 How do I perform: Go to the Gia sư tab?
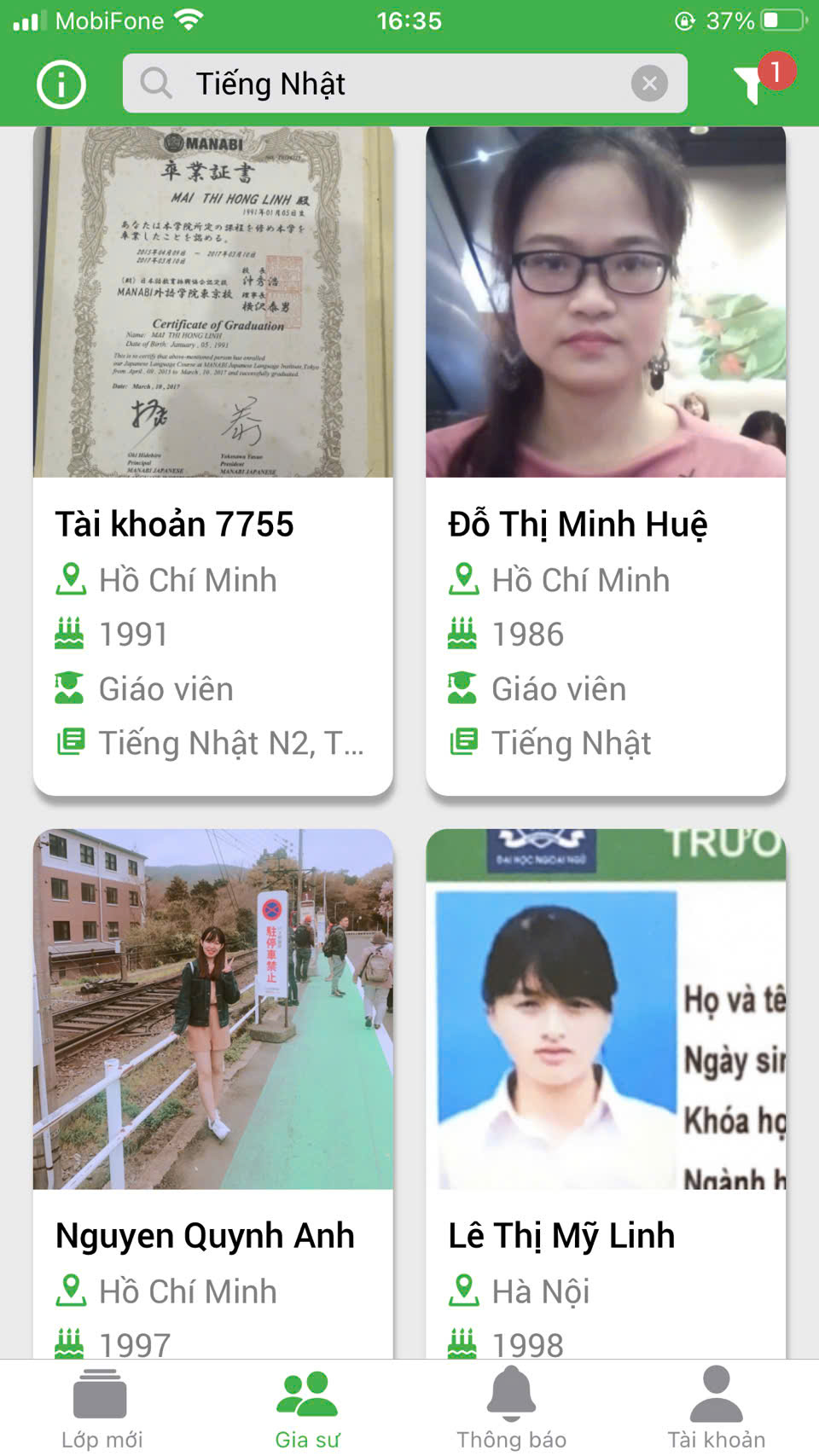[x=307, y=1407]
